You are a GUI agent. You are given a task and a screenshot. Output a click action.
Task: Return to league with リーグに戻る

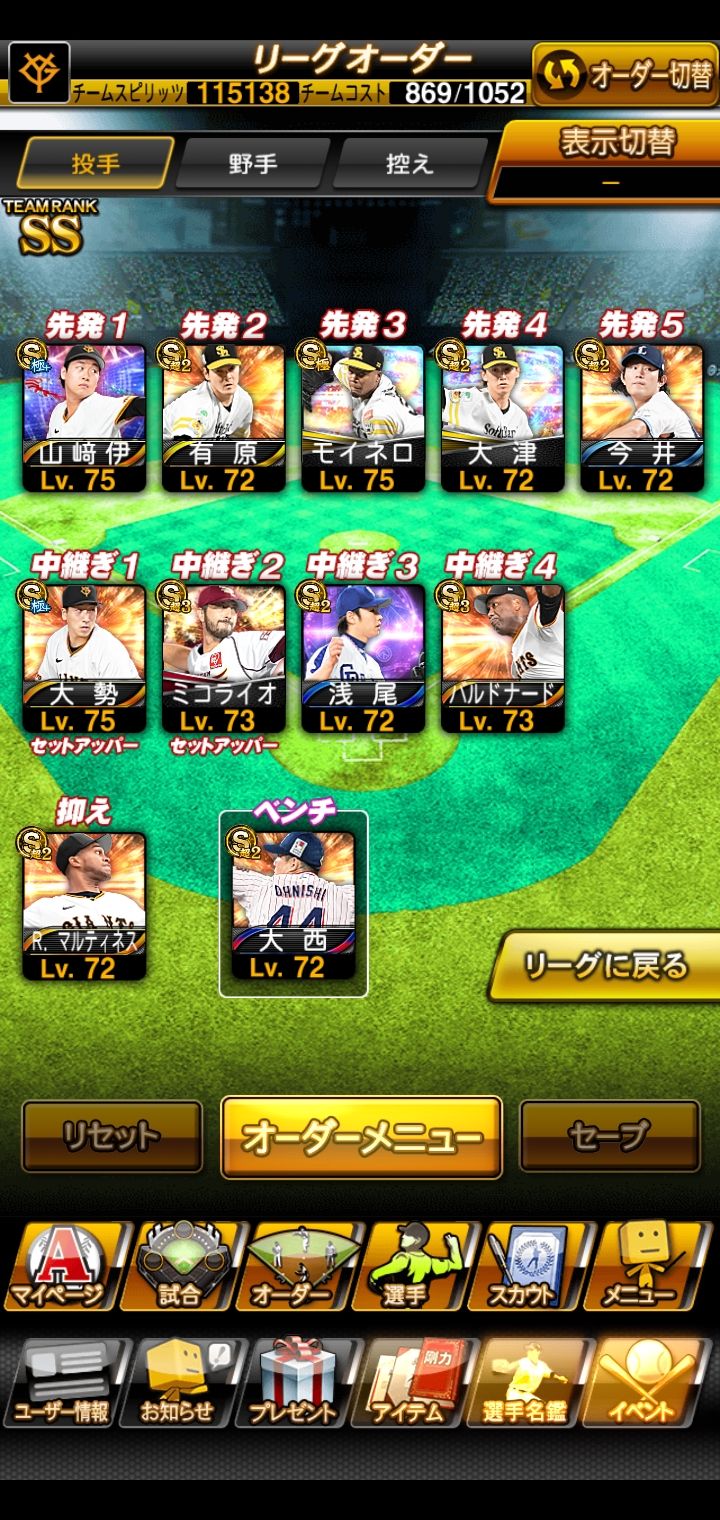[605, 966]
